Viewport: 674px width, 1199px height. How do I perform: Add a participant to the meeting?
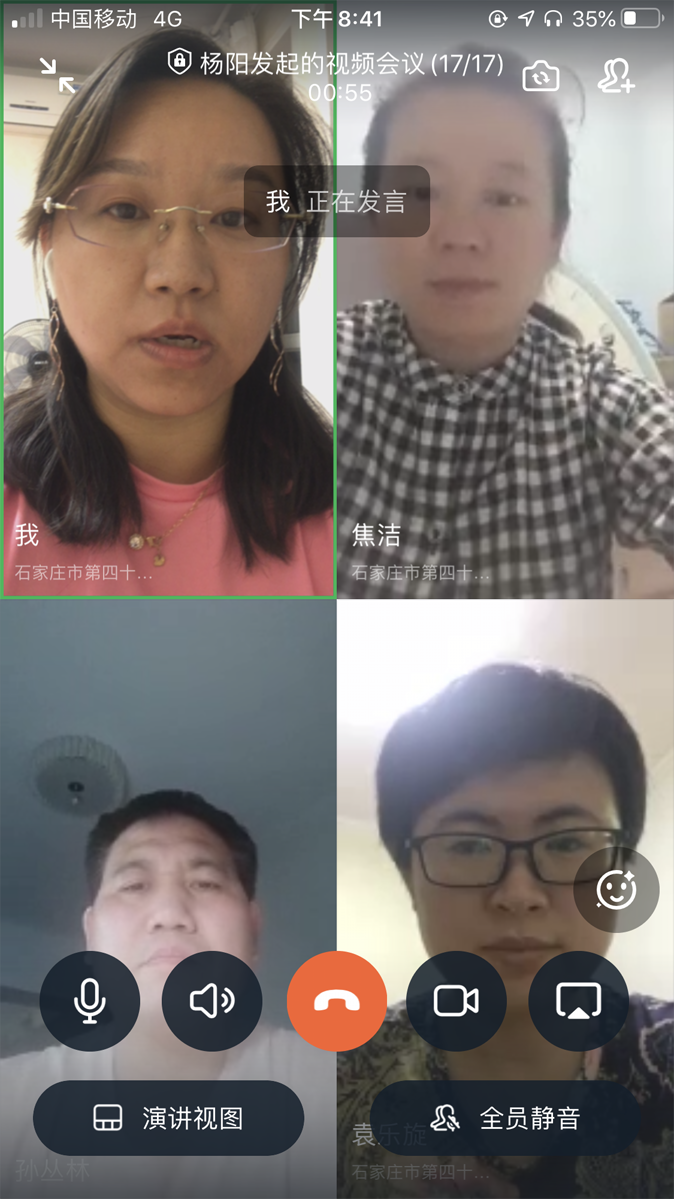click(615, 76)
